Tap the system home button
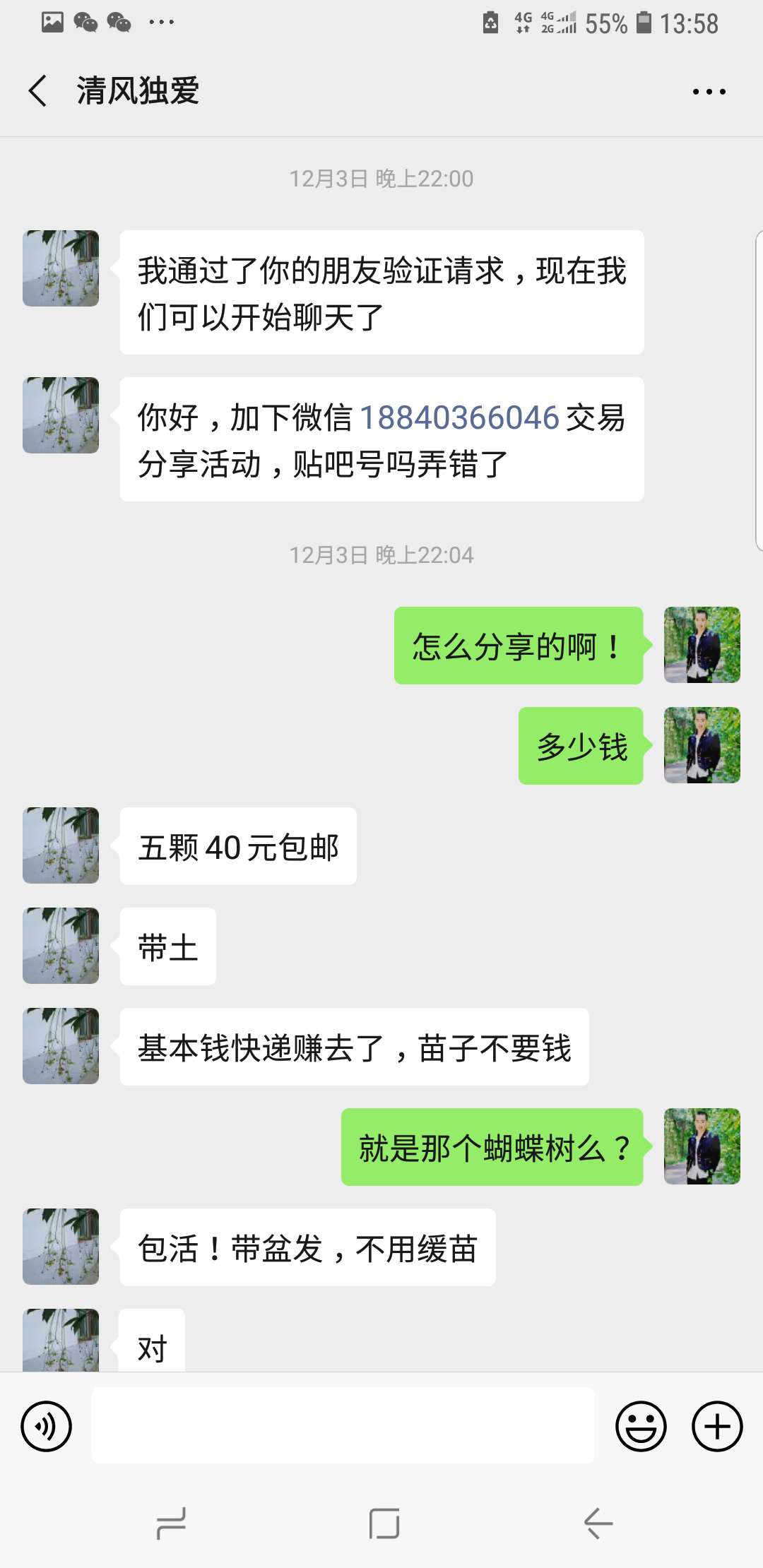The image size is (763, 1568). (x=384, y=1524)
